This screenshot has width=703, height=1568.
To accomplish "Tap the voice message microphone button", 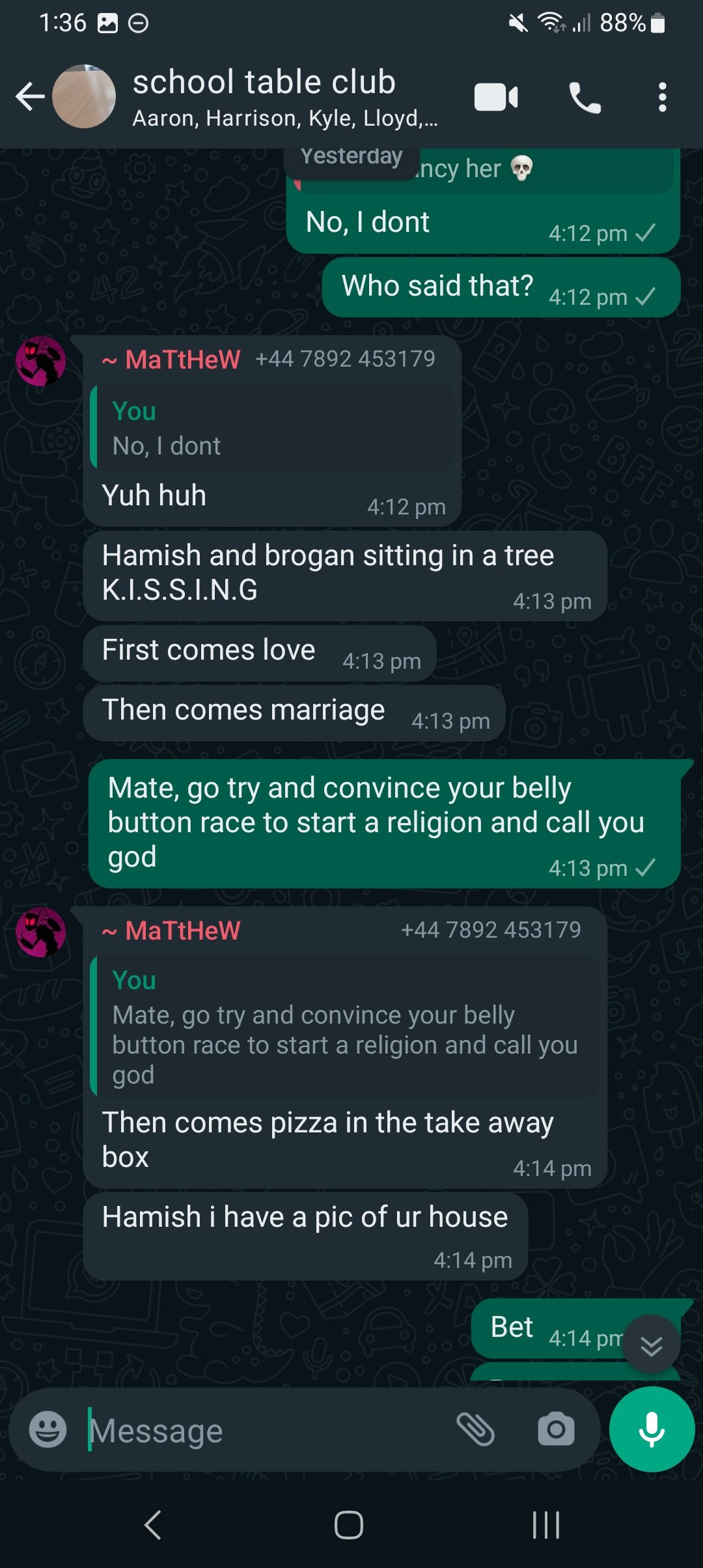I will 652,1429.
